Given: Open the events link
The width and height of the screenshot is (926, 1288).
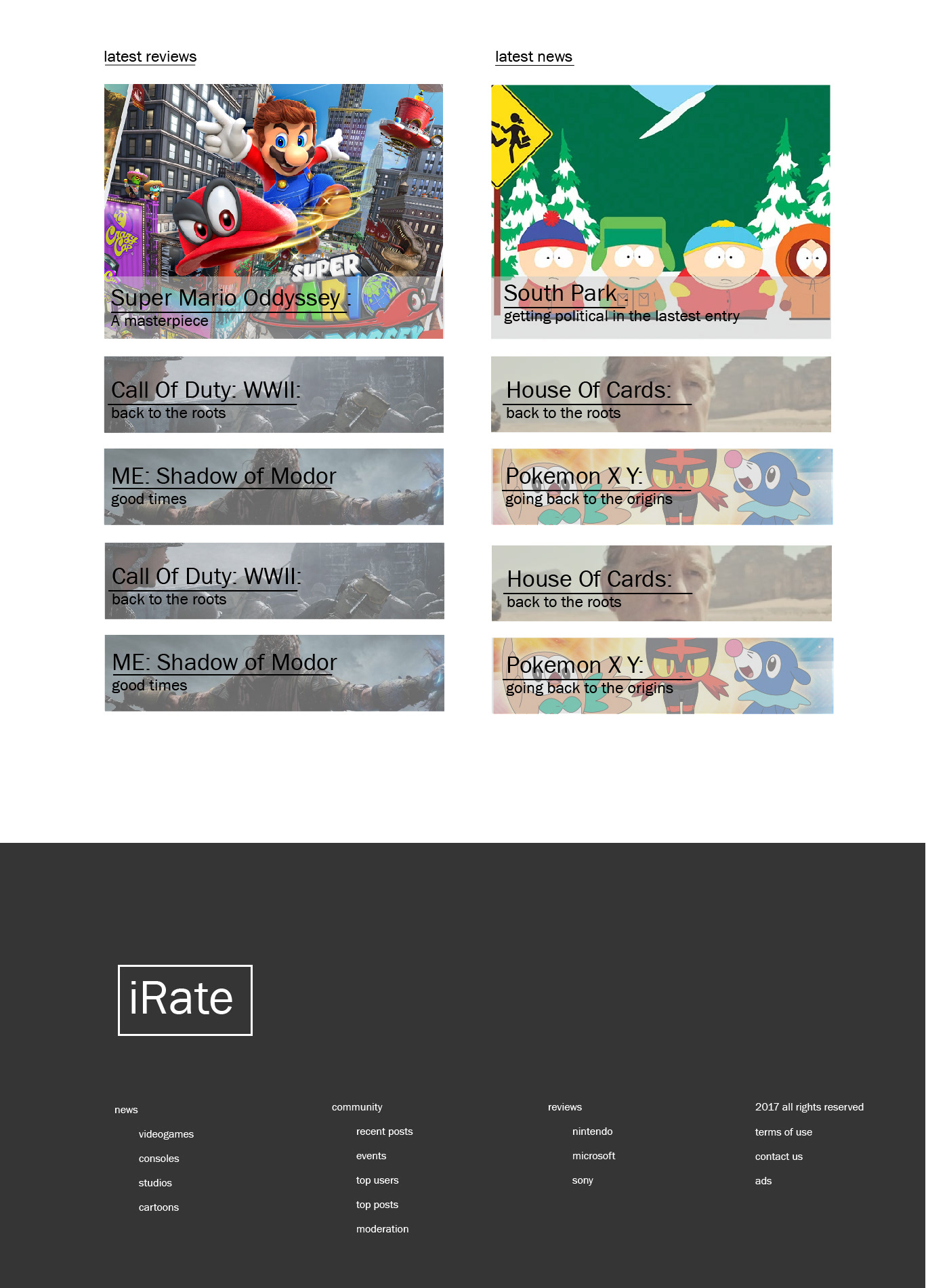Looking at the screenshot, I should click(371, 1156).
